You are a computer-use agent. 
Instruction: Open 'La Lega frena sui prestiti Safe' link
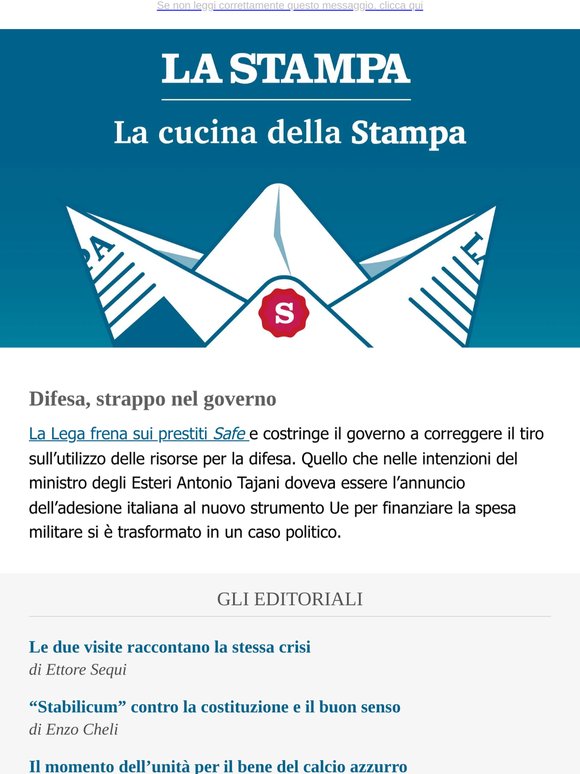(x=138, y=433)
